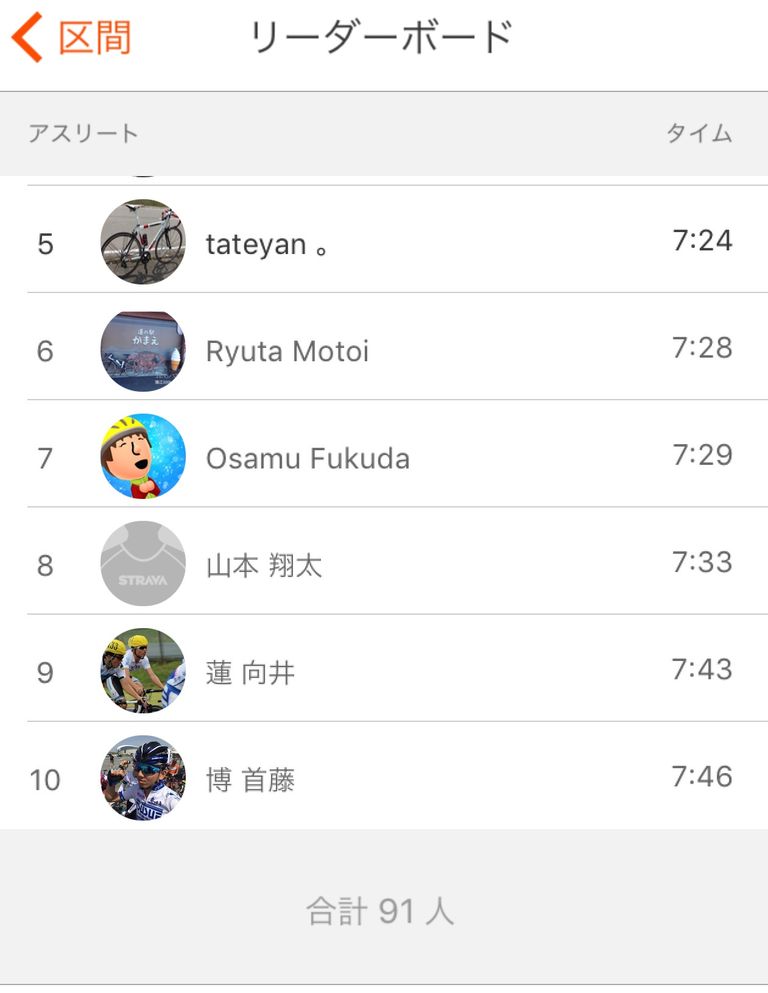View 博 首藤's leaderboard entry
This screenshot has width=768, height=993.
click(384, 778)
